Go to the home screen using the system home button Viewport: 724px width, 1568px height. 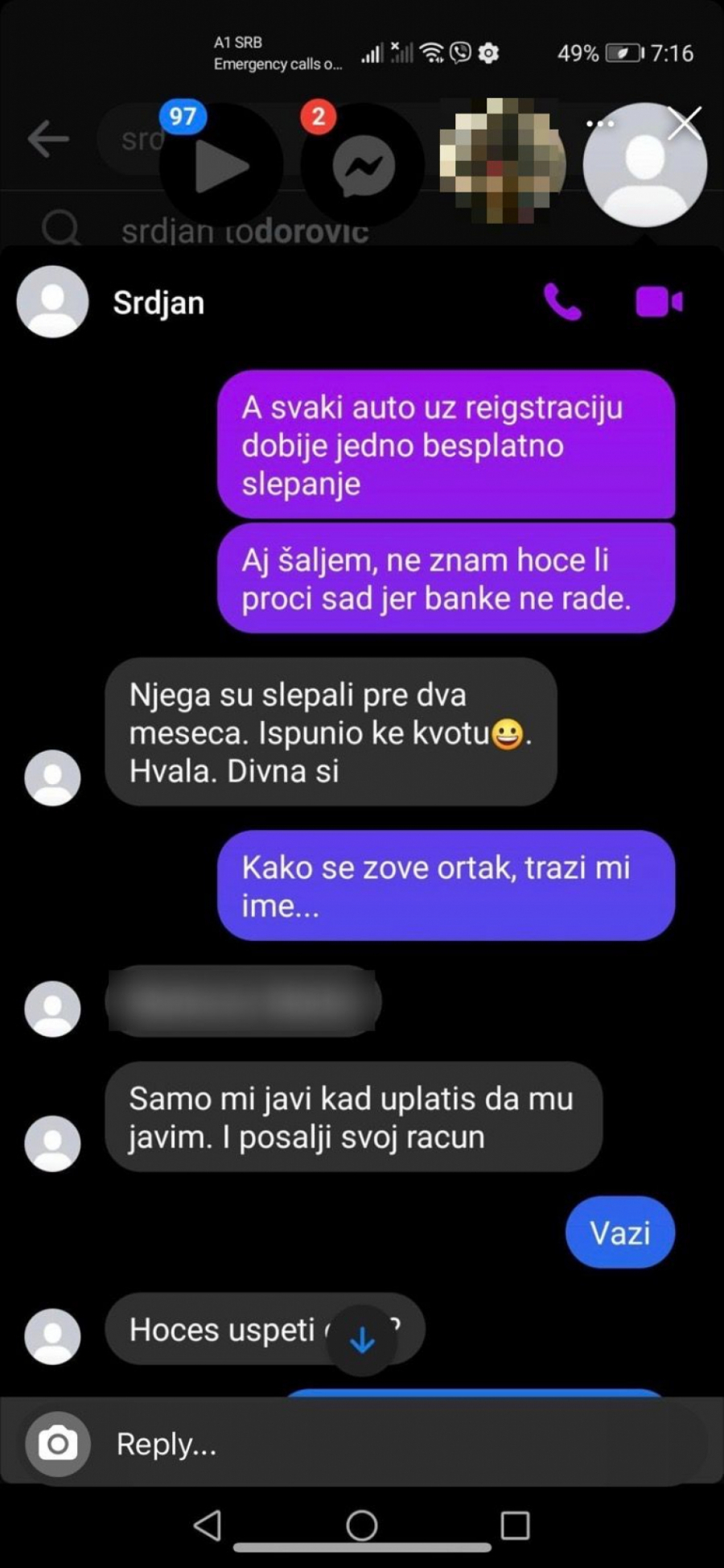362,1524
